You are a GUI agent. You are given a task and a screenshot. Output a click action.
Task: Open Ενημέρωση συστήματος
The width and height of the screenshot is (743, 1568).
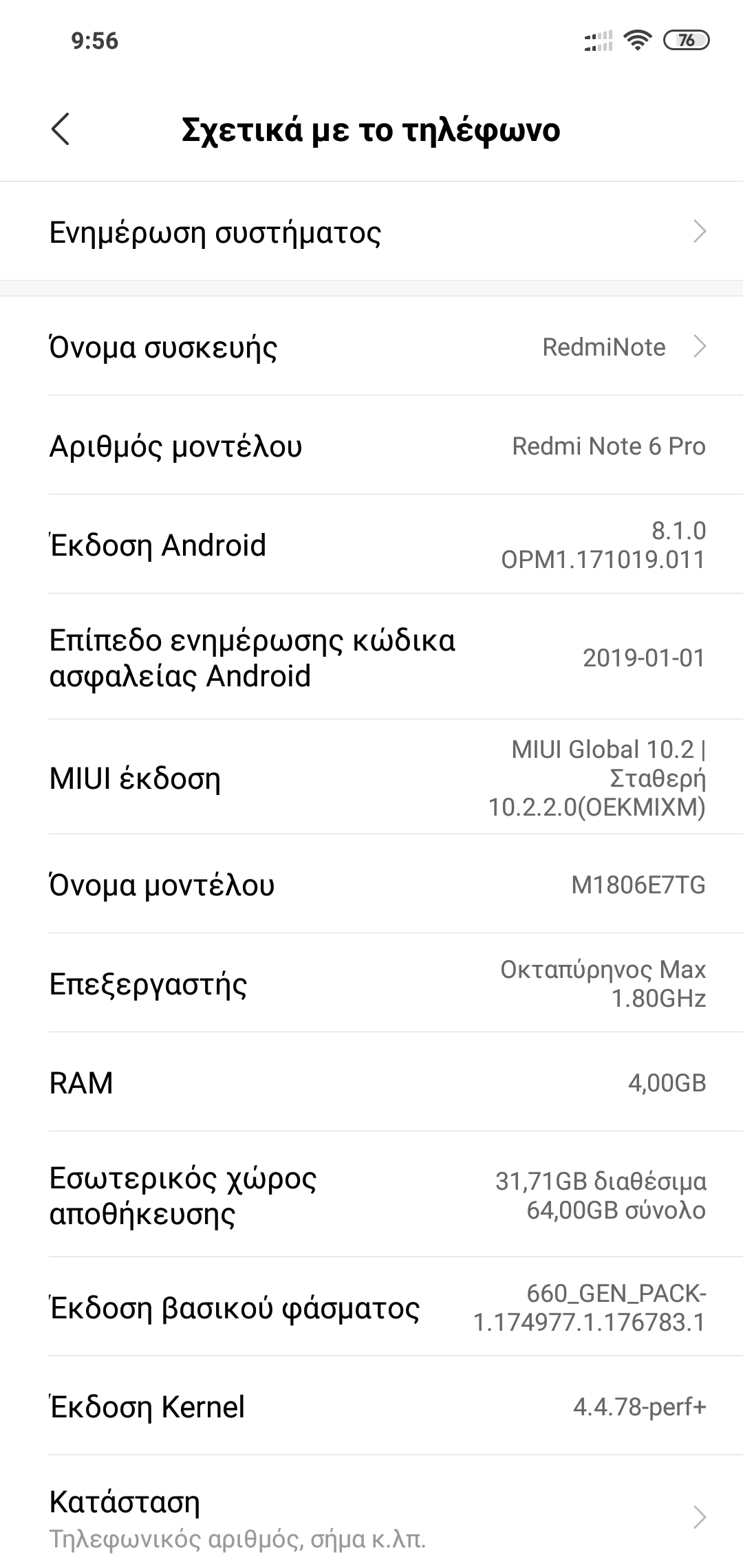pos(371,232)
